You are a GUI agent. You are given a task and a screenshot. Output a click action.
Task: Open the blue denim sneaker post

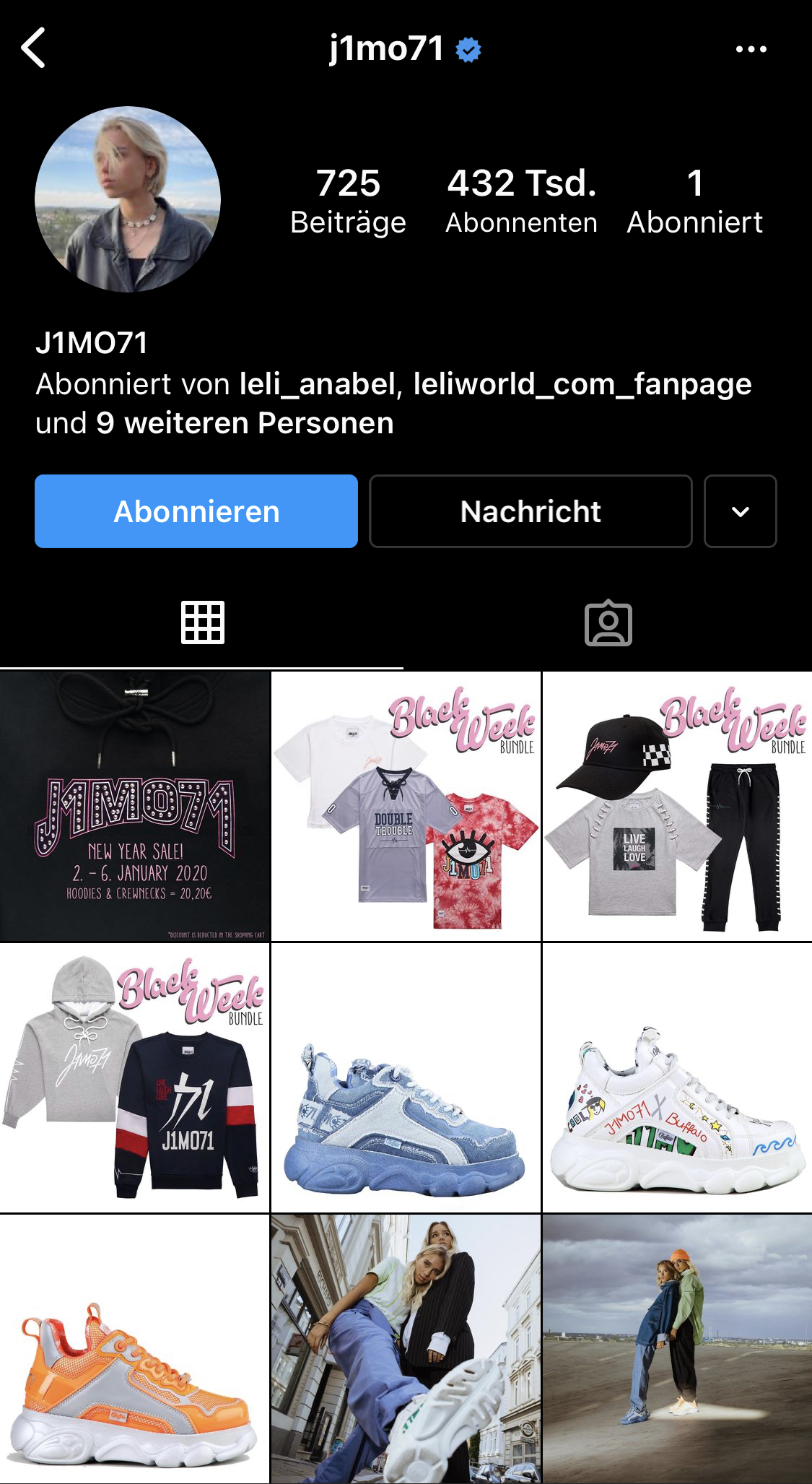click(406, 1077)
